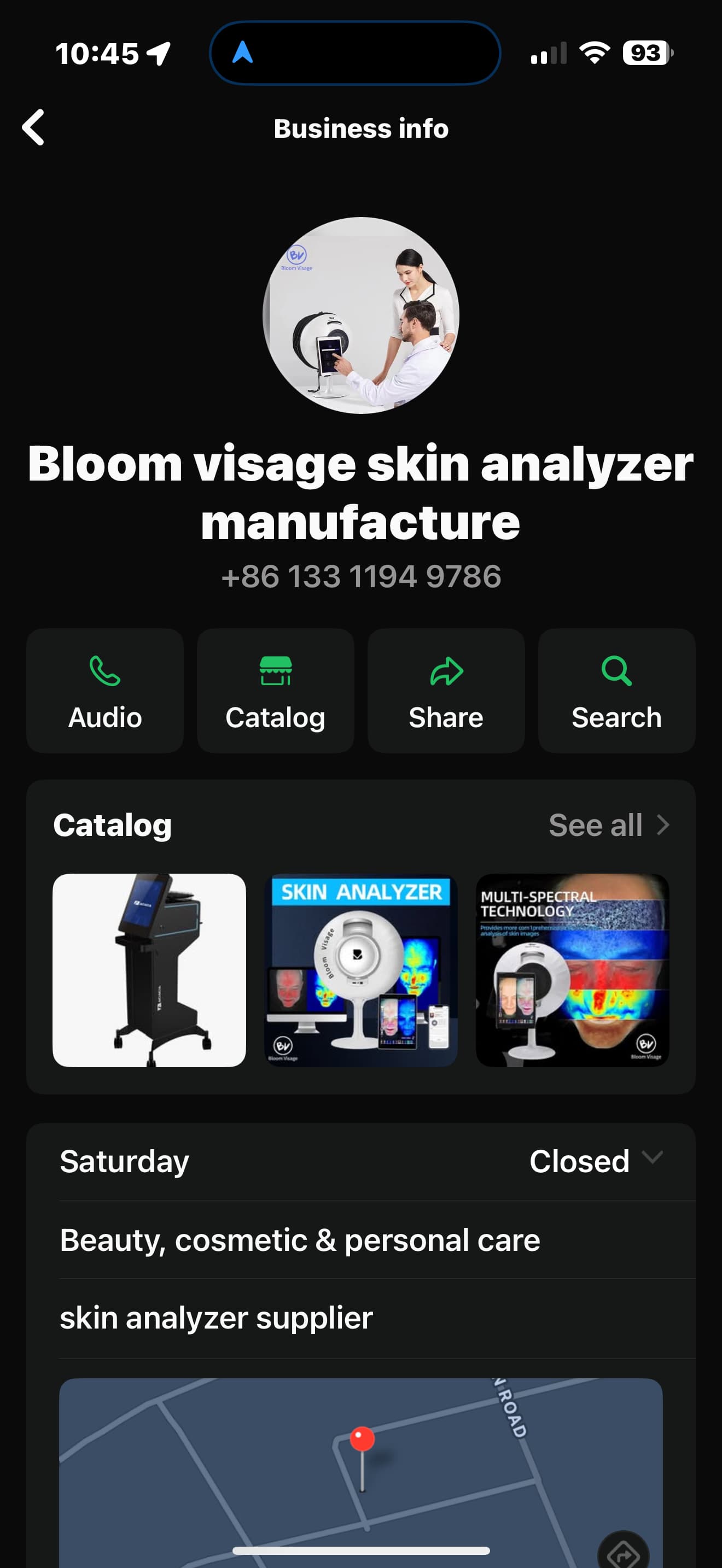
Task: See all catalog items
Action: point(609,826)
